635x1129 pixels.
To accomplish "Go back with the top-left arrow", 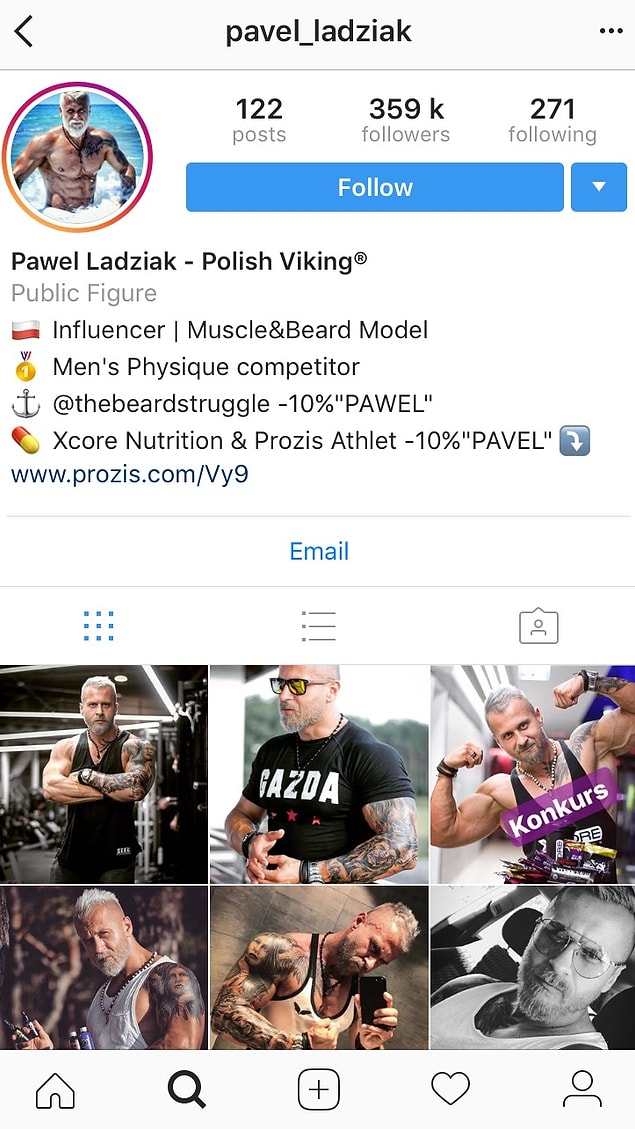I will point(24,31).
